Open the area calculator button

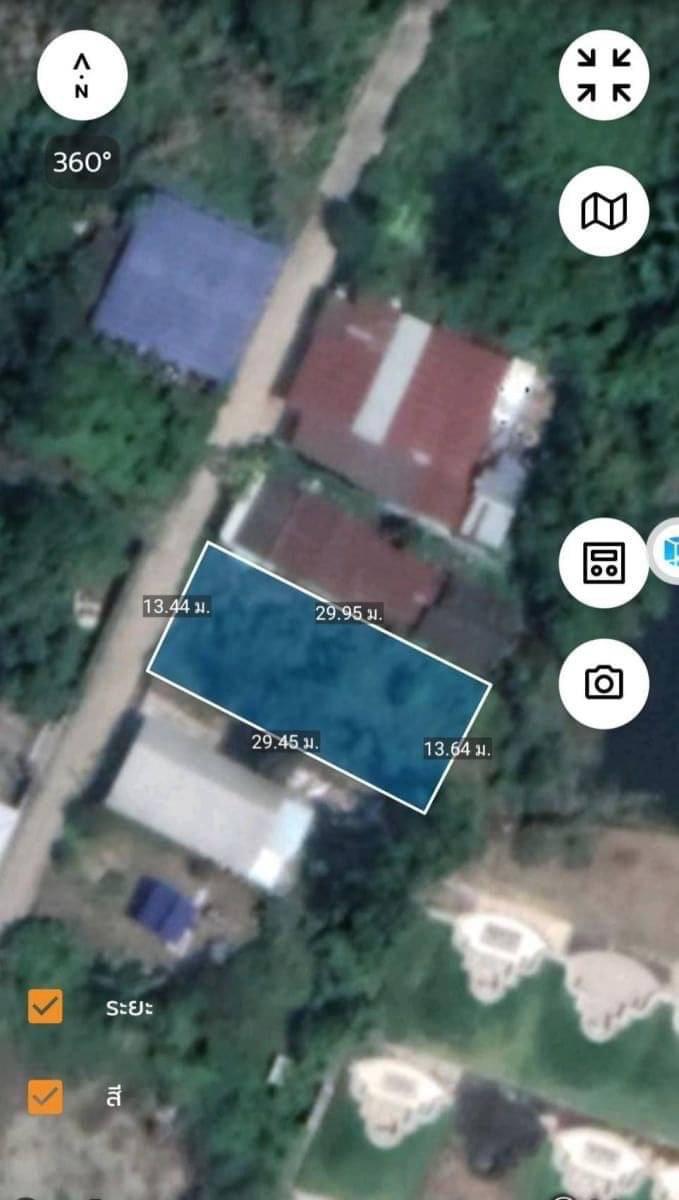pos(604,562)
